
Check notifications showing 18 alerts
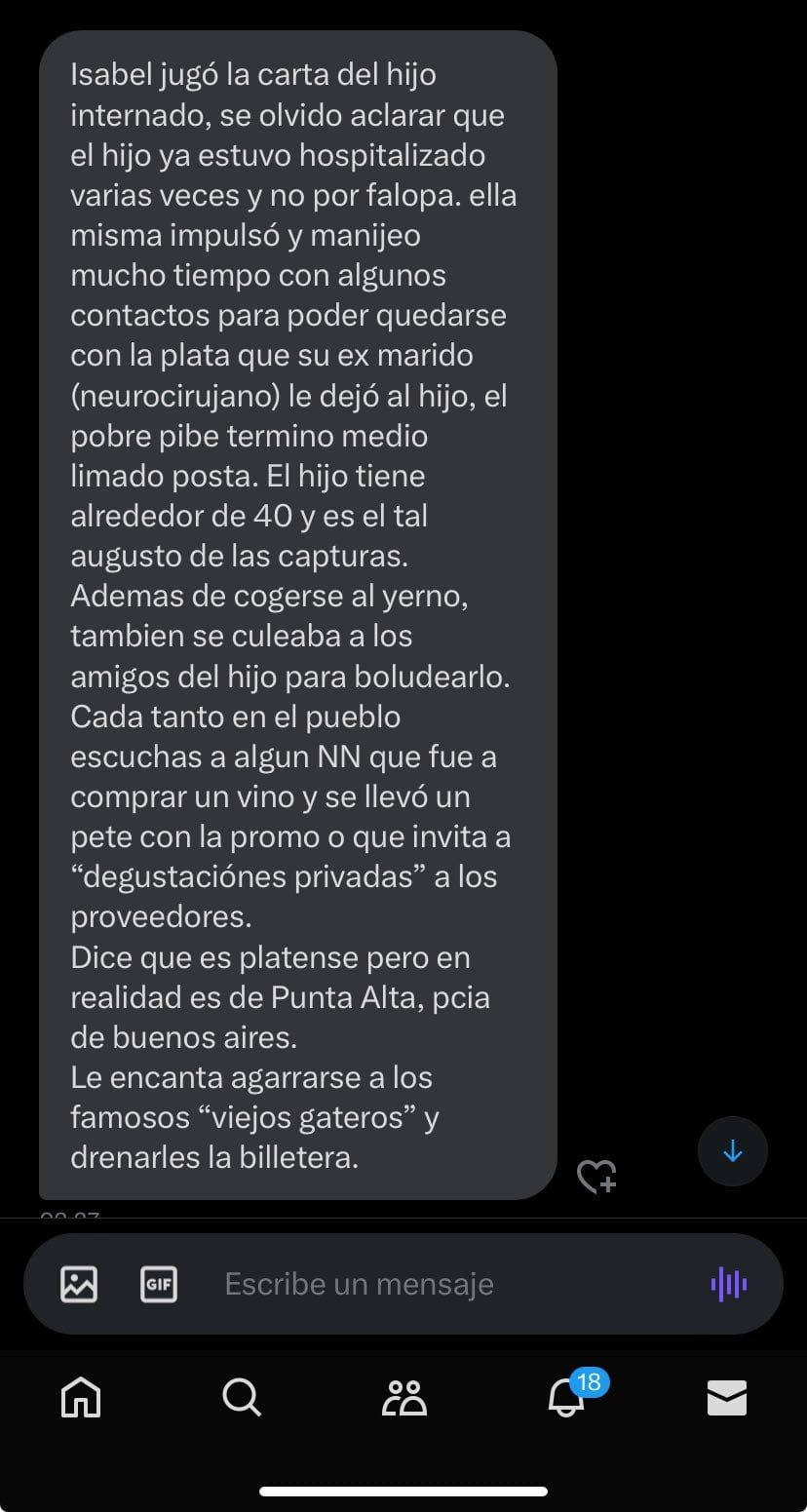coord(565,1398)
